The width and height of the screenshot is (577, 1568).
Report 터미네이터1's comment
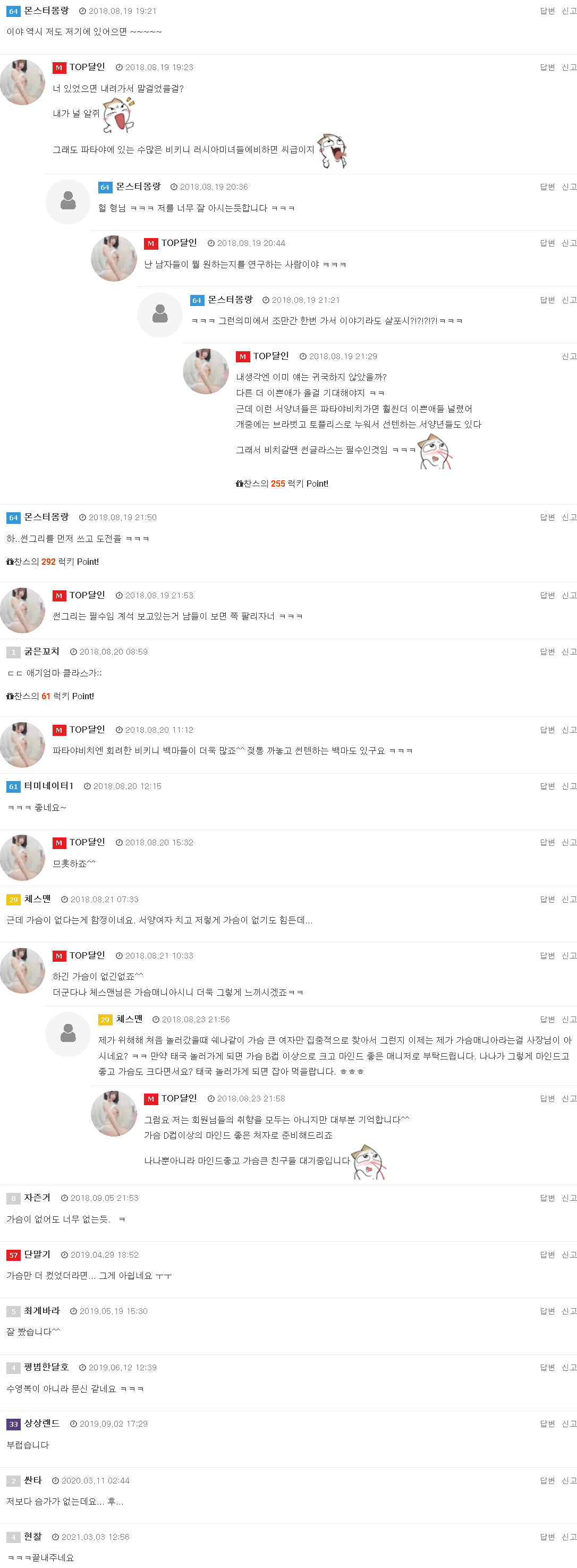coord(568,786)
